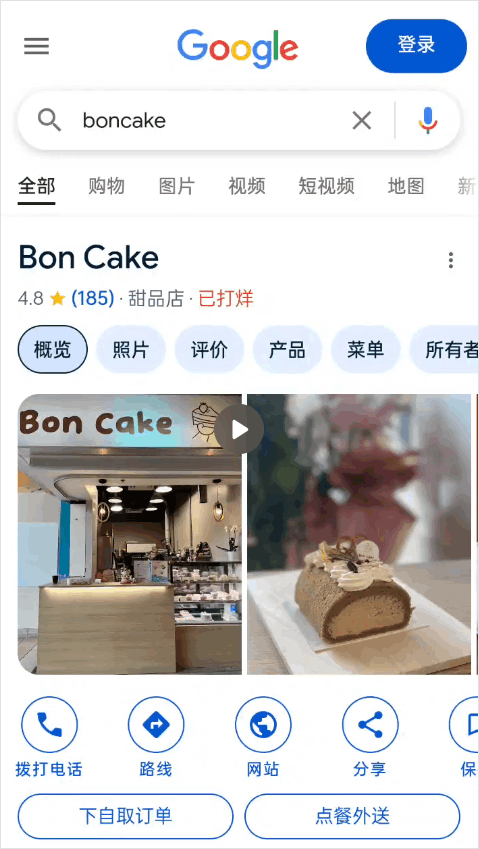Screen dimensions: 479x849
Task: Switch to the 视频 tab
Action: (x=247, y=186)
